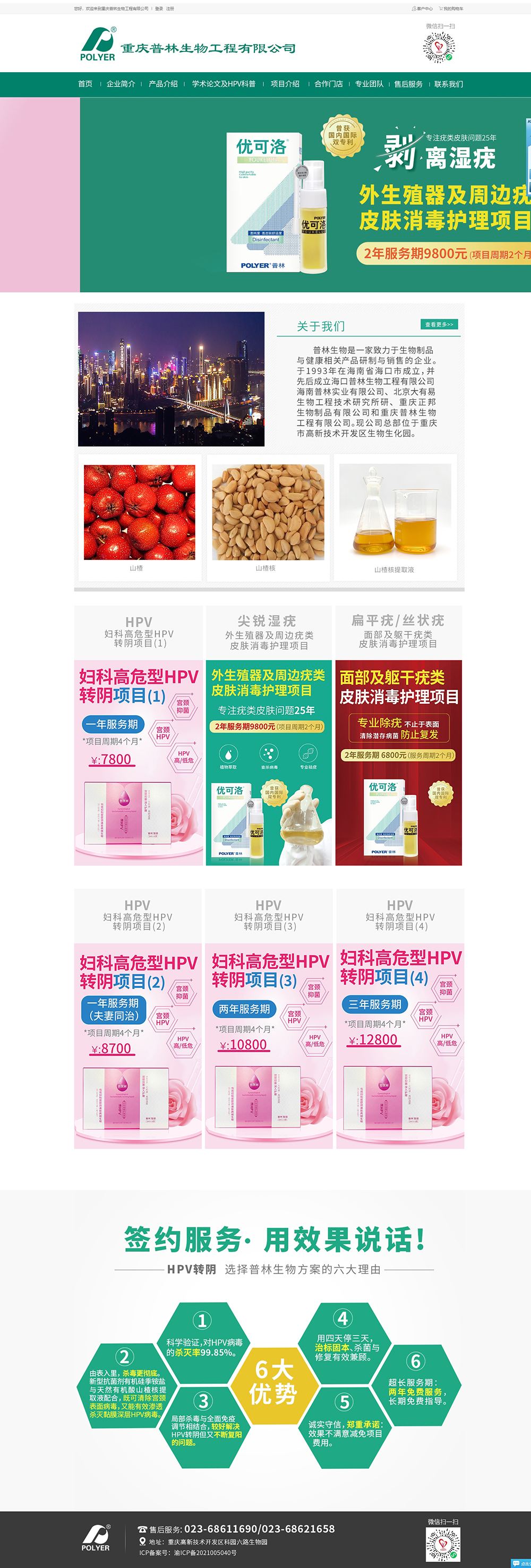Go to 售后服务 page
Image resolution: width=531 pixels, height=1568 pixels.
(x=408, y=84)
